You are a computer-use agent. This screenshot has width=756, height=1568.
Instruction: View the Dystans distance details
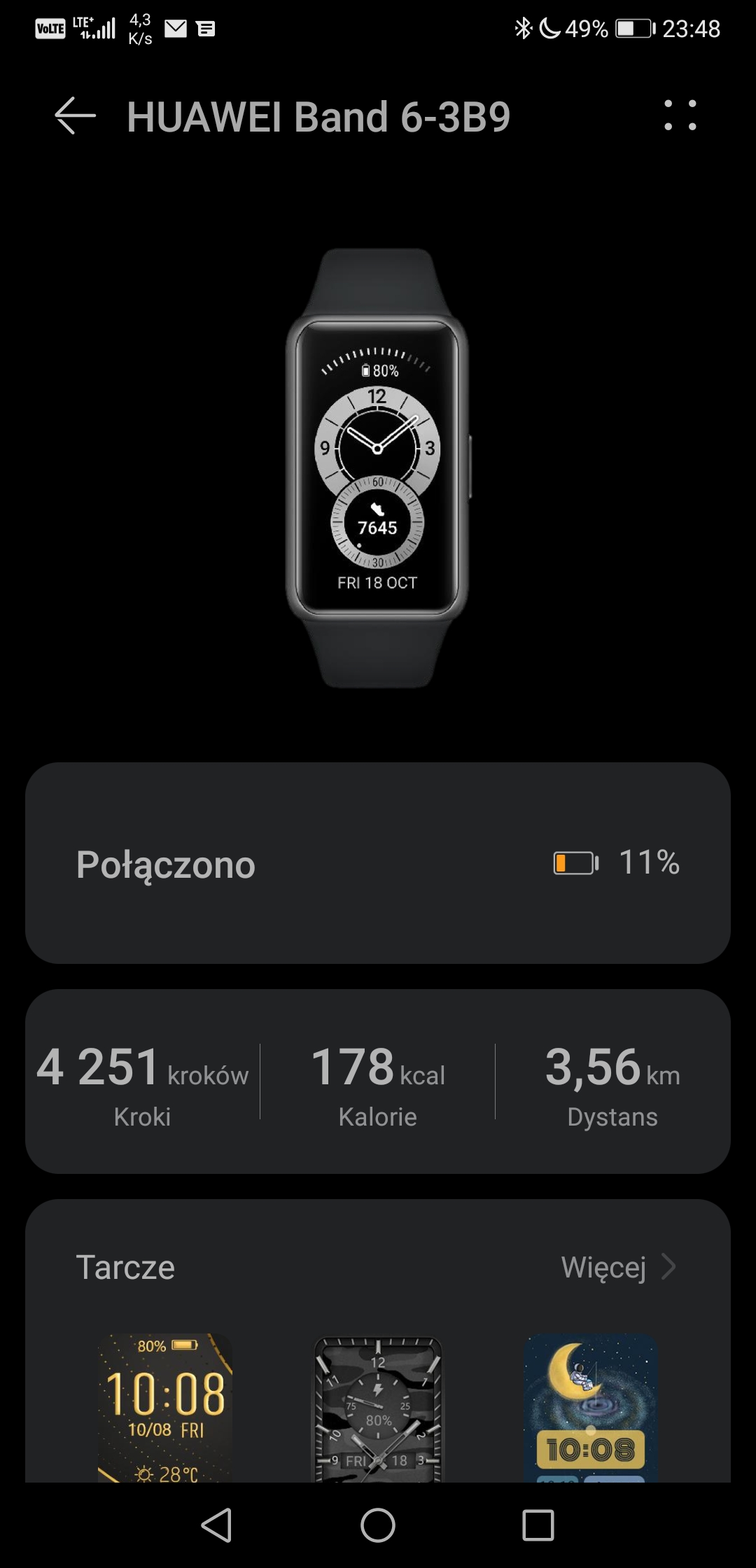tap(612, 1084)
